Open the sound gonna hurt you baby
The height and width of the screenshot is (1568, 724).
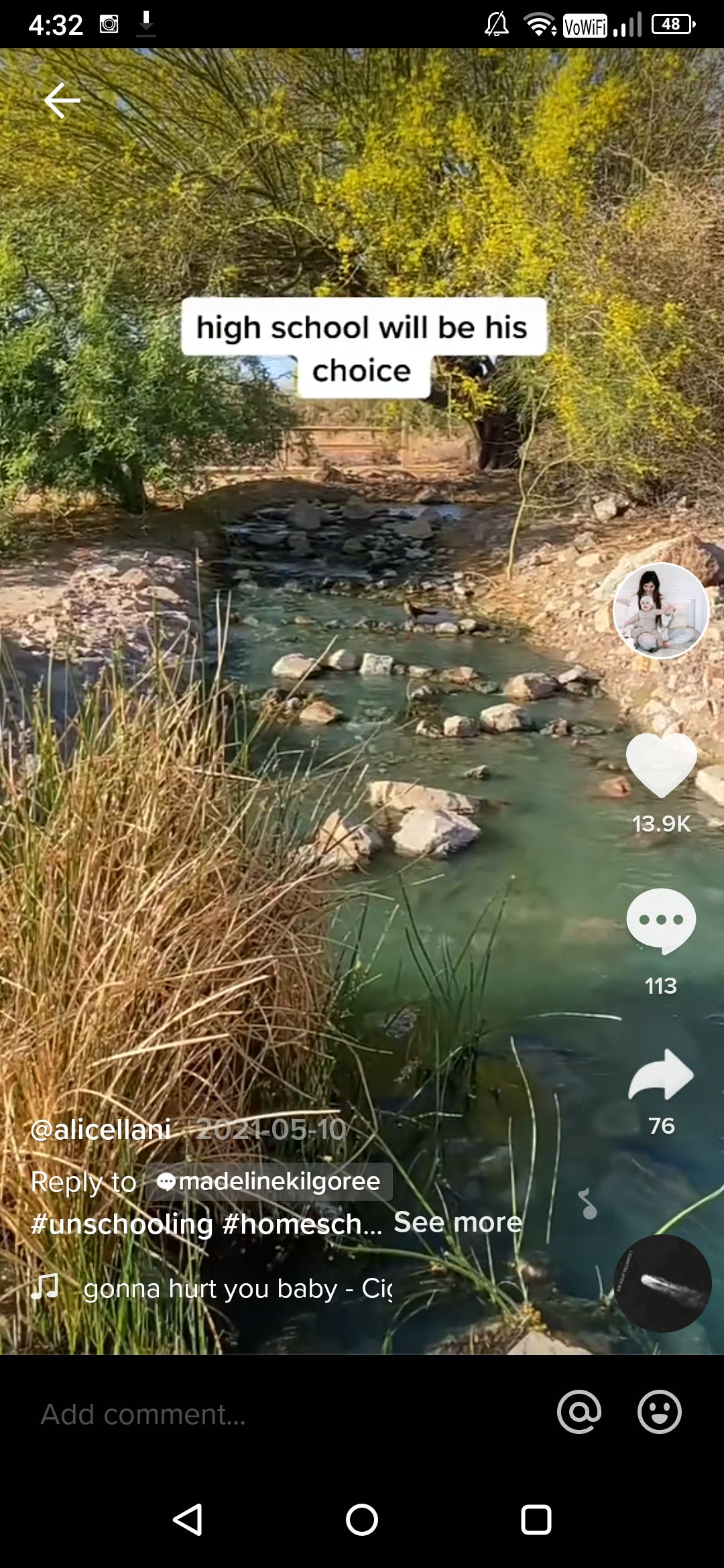click(237, 1288)
